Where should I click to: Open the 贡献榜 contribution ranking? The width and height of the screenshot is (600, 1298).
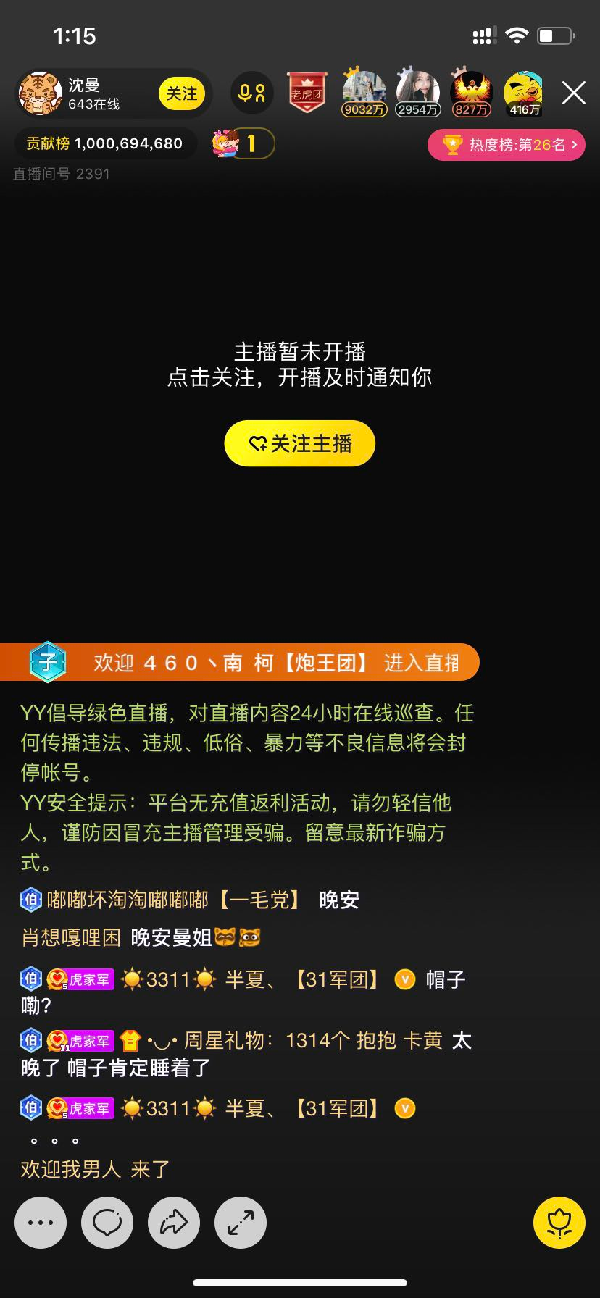coord(105,144)
